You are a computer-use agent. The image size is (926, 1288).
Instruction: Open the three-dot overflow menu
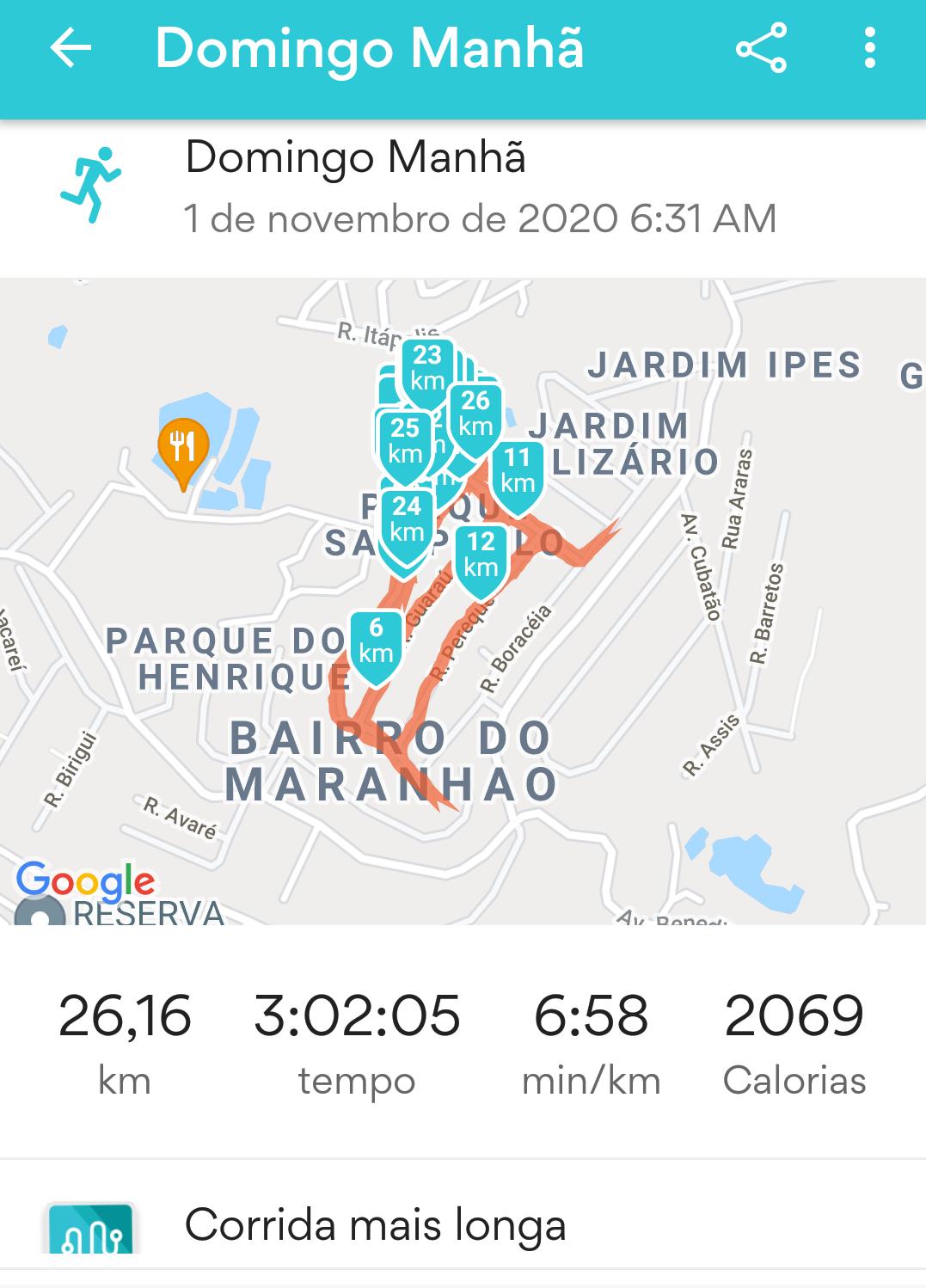pyautogui.click(x=870, y=48)
